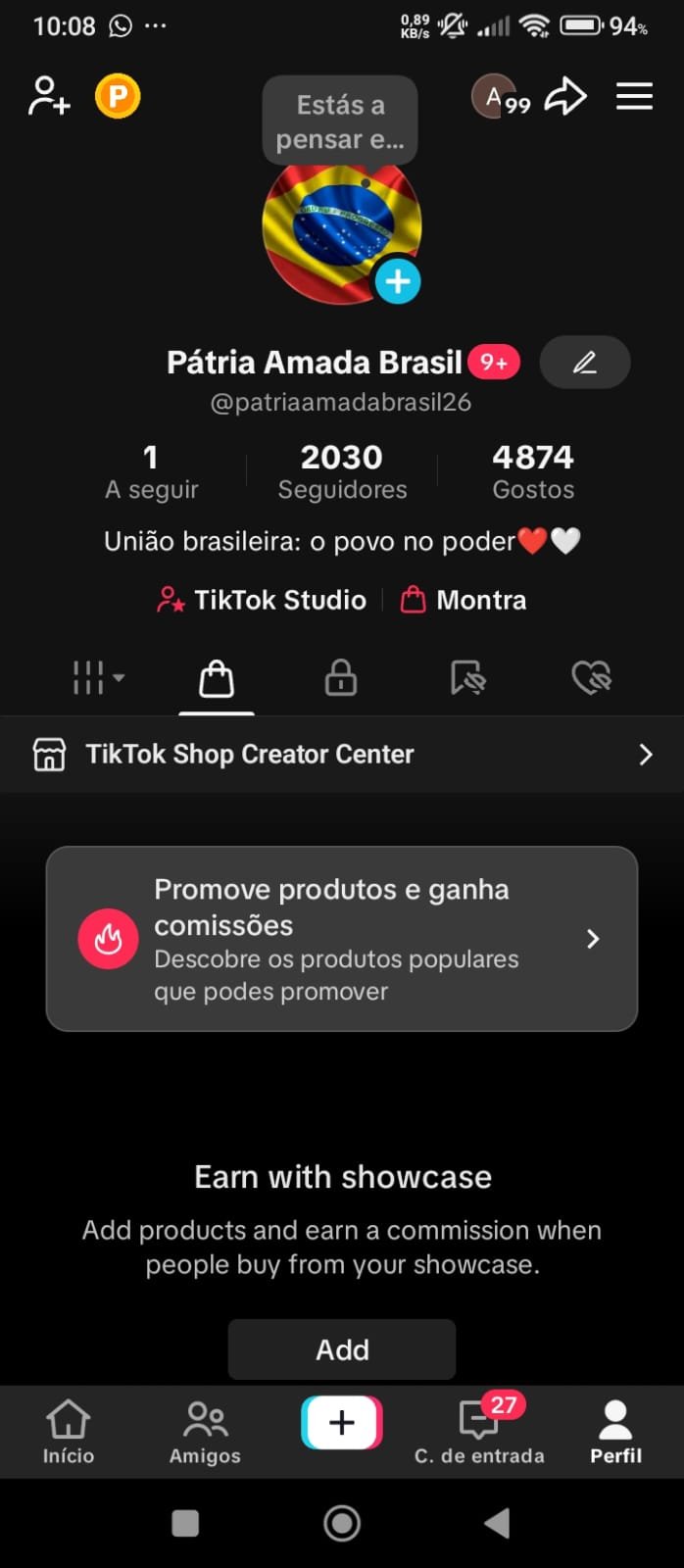Image resolution: width=684 pixels, height=1568 pixels.
Task: Open the hamburger menu
Action: coord(634,96)
